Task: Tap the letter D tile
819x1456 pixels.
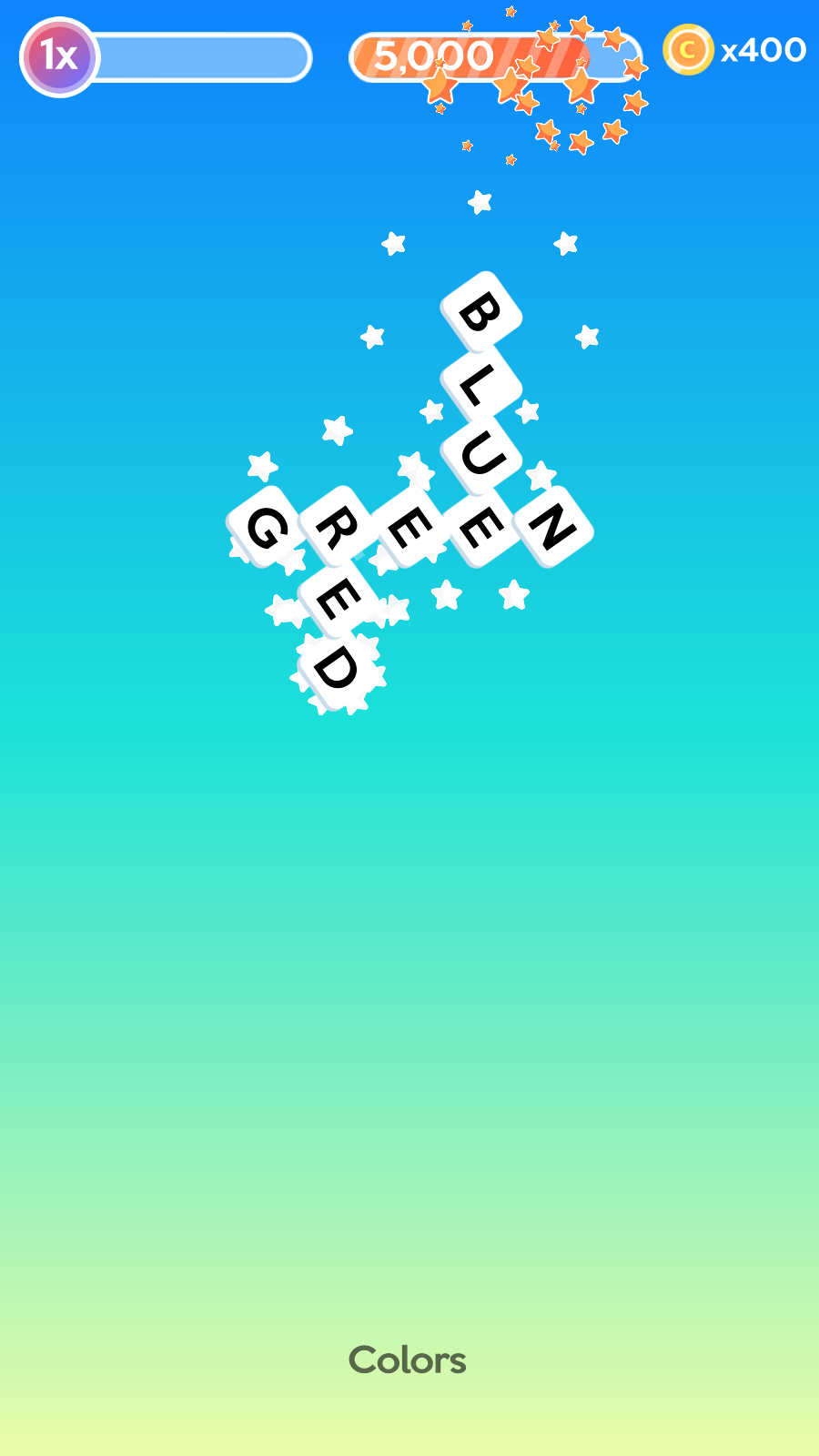Action: (337, 671)
